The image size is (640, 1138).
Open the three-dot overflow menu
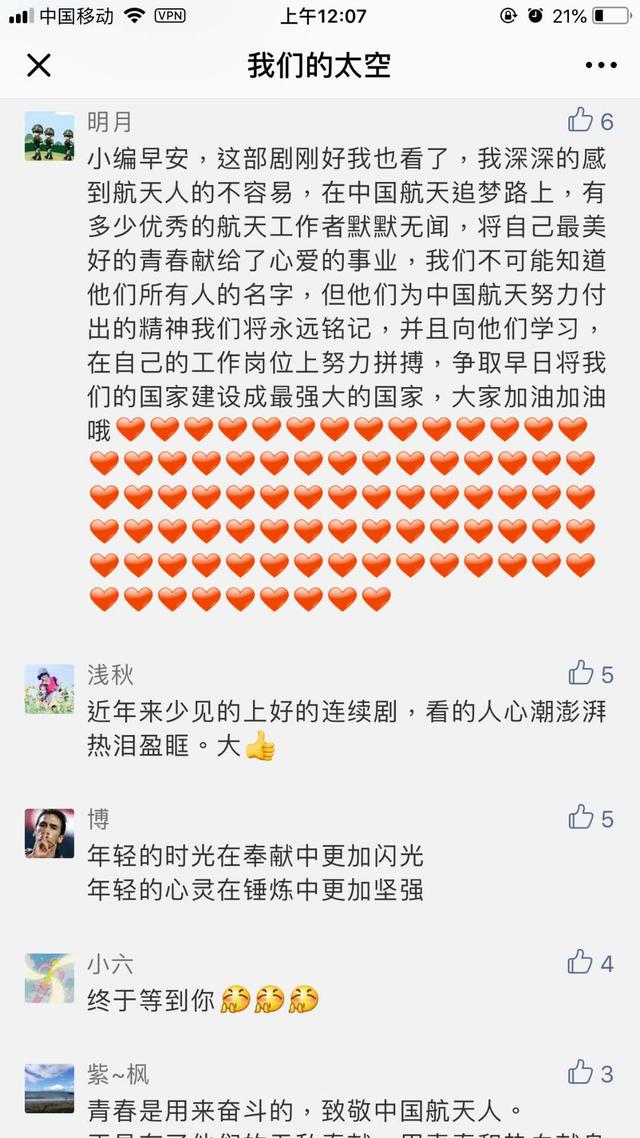[x=601, y=65]
